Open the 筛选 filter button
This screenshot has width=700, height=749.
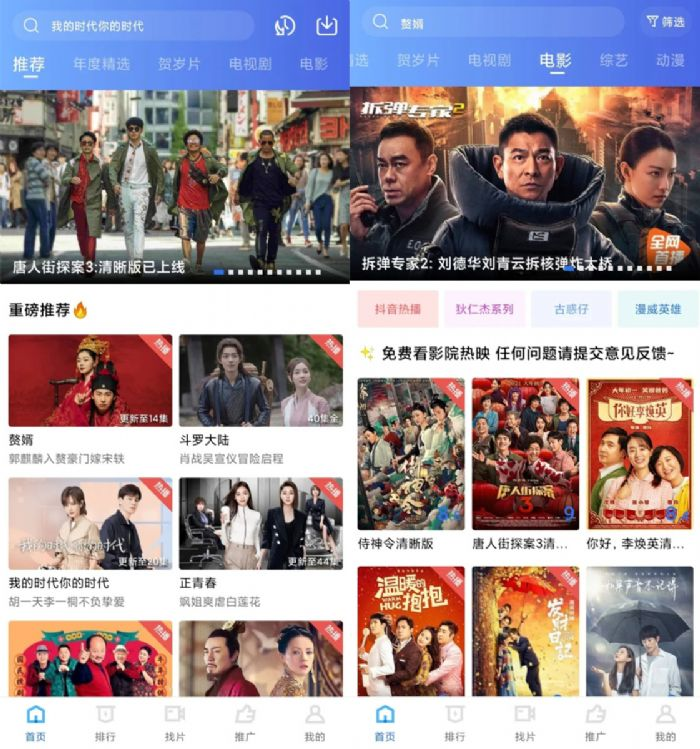tap(665, 22)
